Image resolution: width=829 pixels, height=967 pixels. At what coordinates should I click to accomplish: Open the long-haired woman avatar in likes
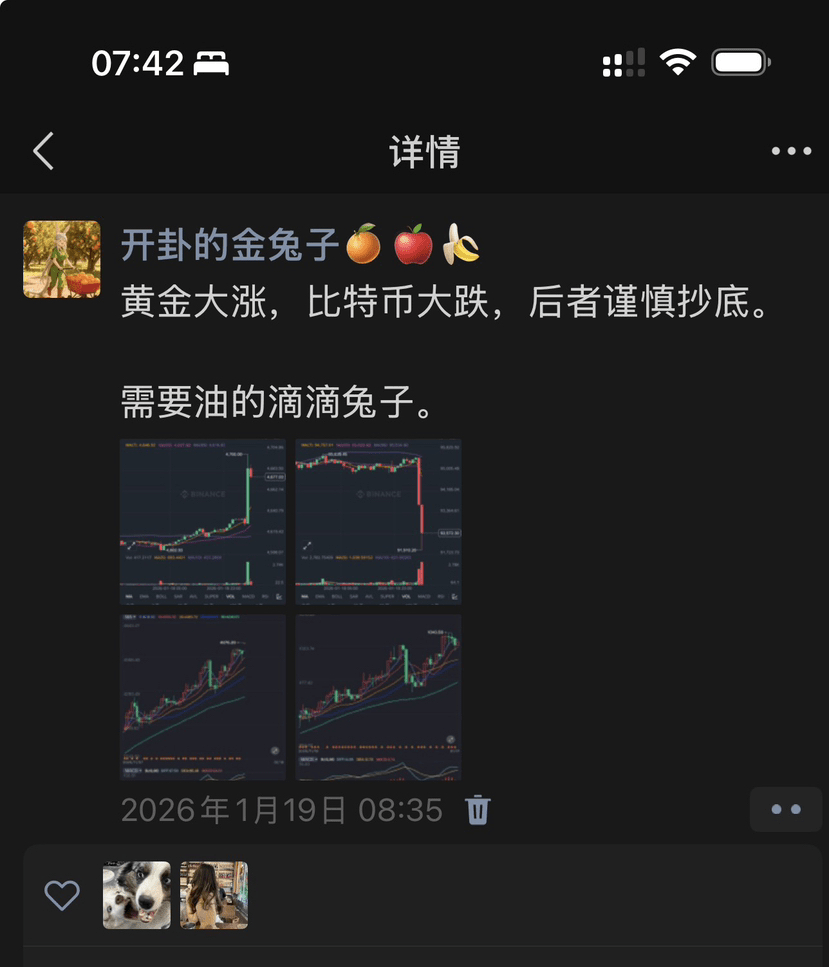click(214, 895)
